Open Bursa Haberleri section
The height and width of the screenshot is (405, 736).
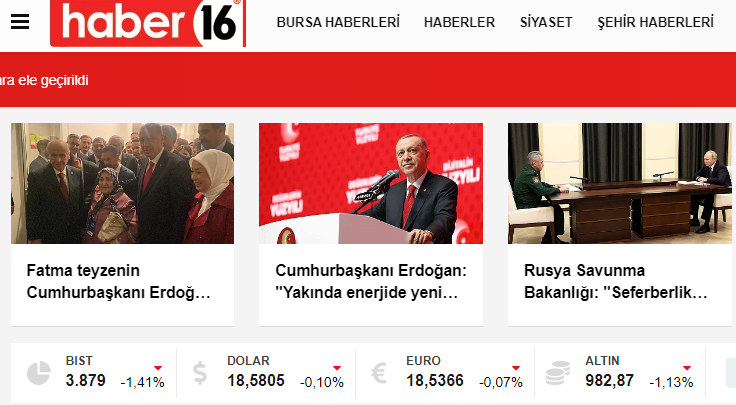point(338,22)
